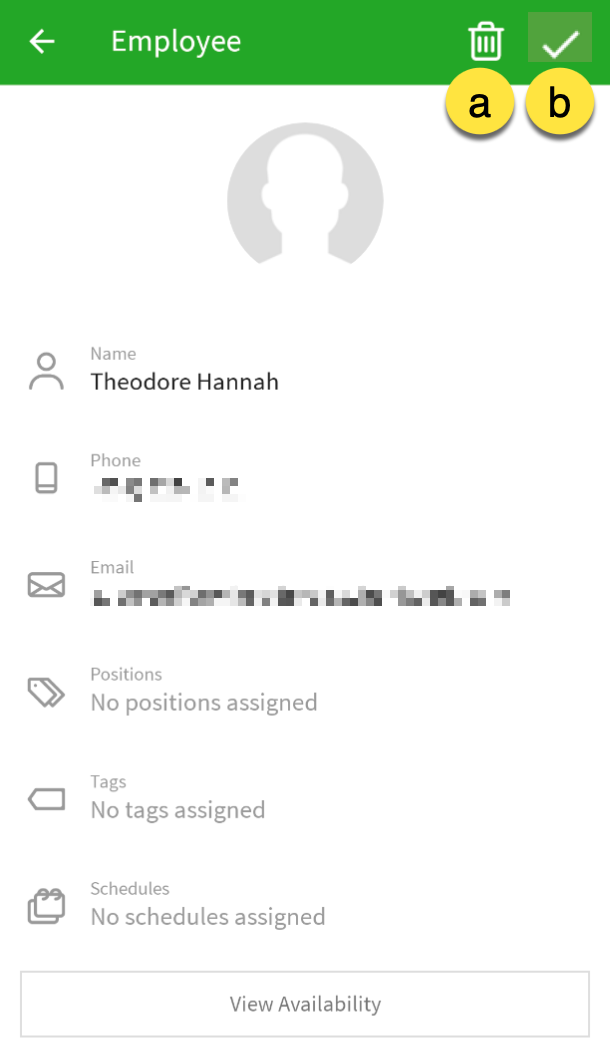Change the employee profile photo
This screenshot has width=610, height=1060.
point(305,194)
